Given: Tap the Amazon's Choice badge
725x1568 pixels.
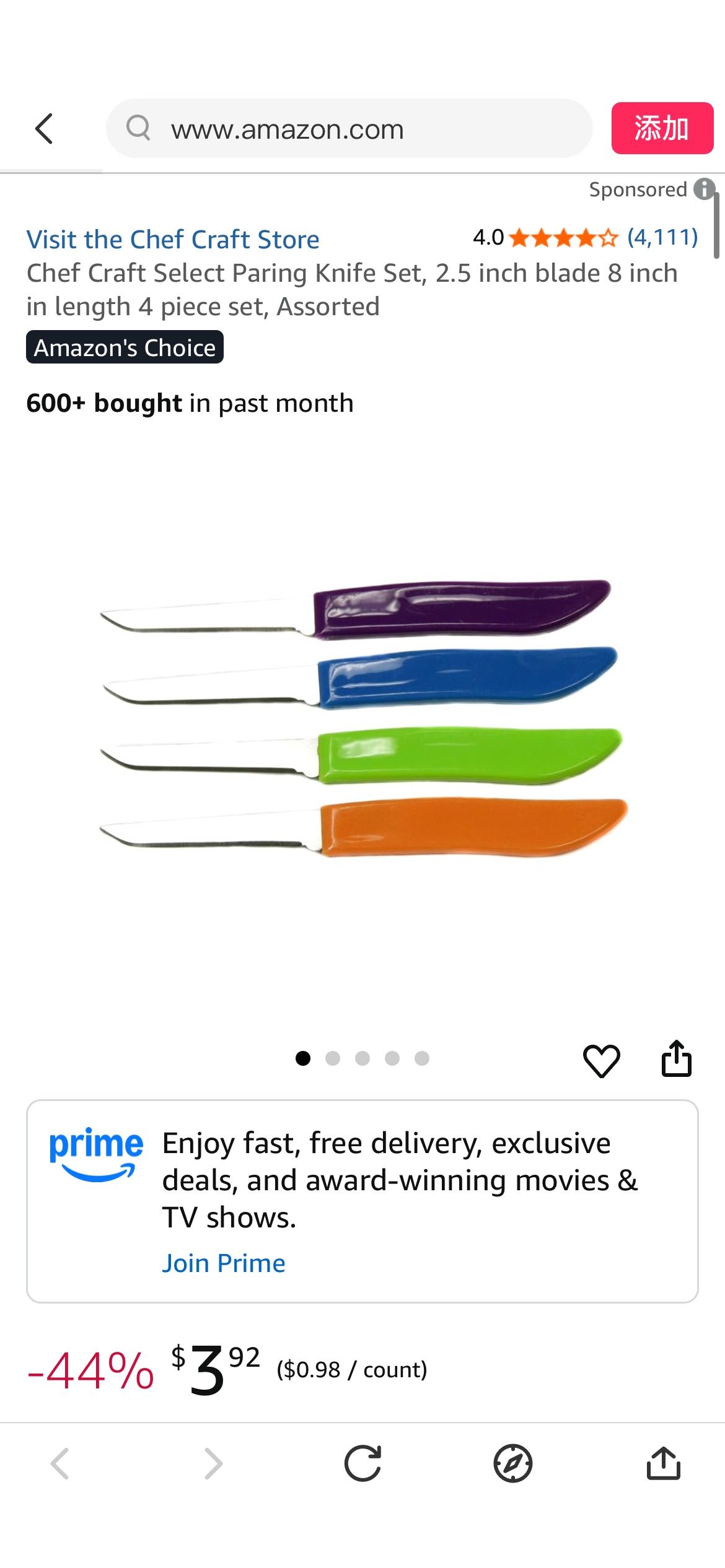Looking at the screenshot, I should [x=124, y=347].
